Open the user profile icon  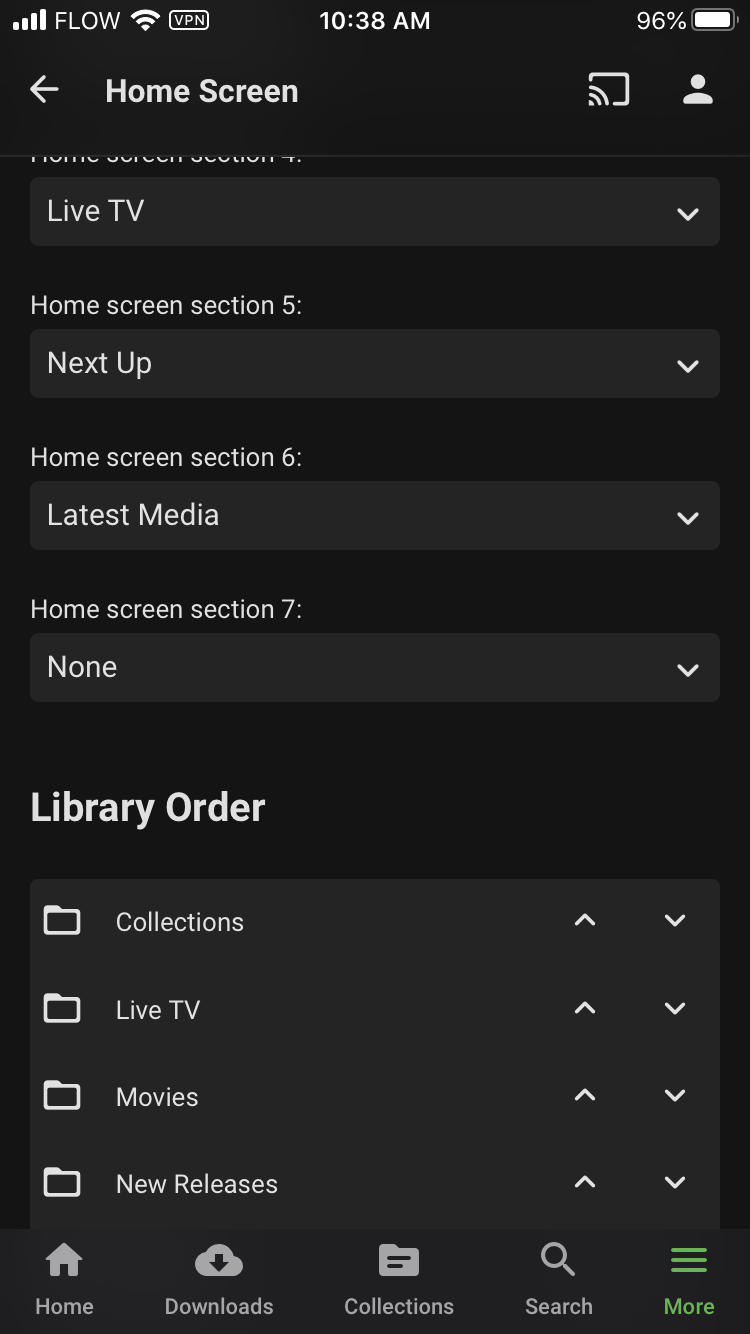697,90
